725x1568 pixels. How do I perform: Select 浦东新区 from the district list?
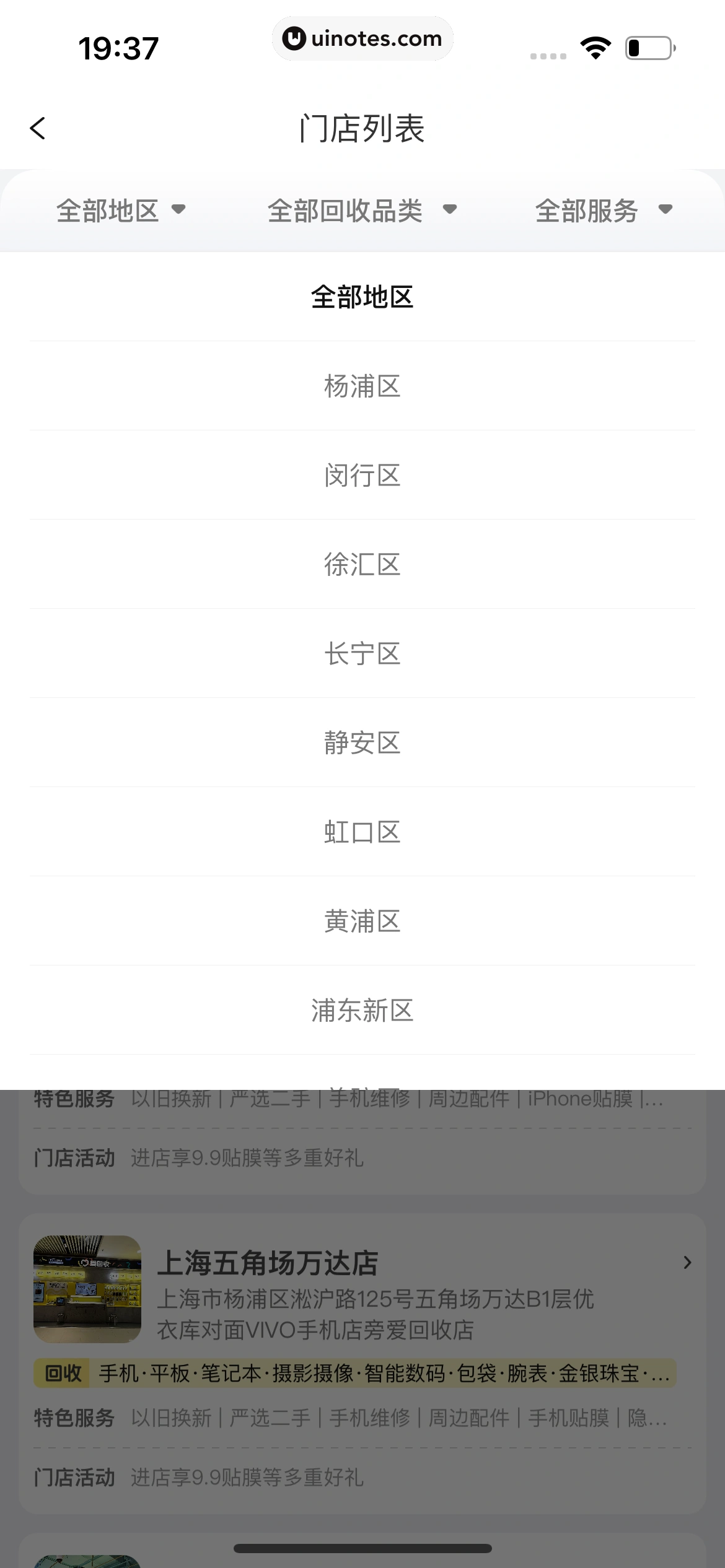(x=362, y=1011)
